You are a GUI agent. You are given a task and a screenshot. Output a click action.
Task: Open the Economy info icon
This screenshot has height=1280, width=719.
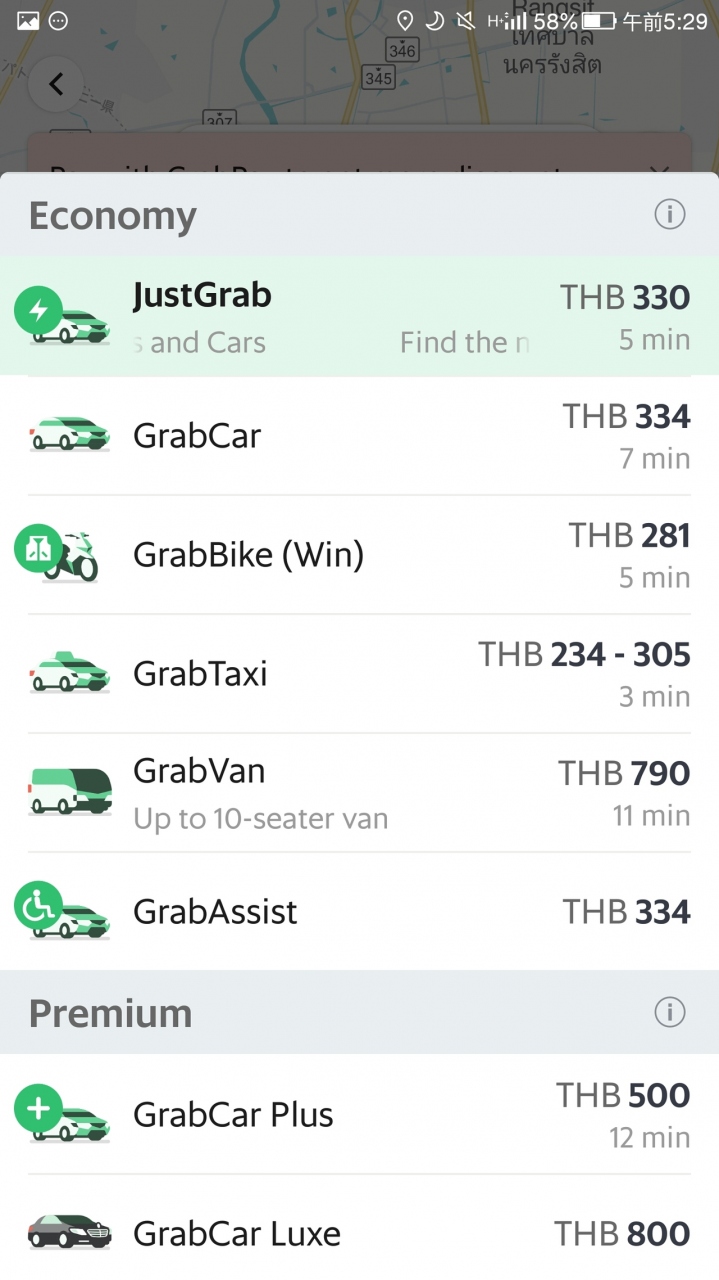click(x=669, y=214)
